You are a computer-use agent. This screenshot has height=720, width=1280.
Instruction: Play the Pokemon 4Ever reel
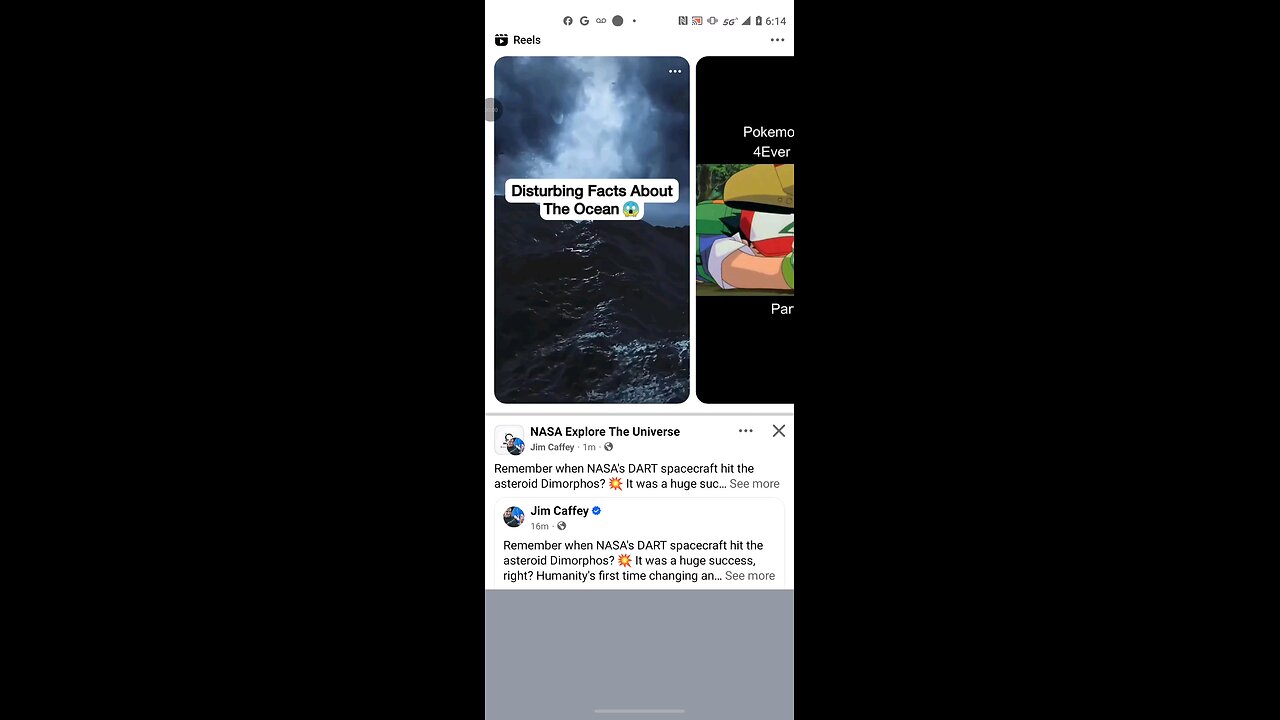click(746, 230)
